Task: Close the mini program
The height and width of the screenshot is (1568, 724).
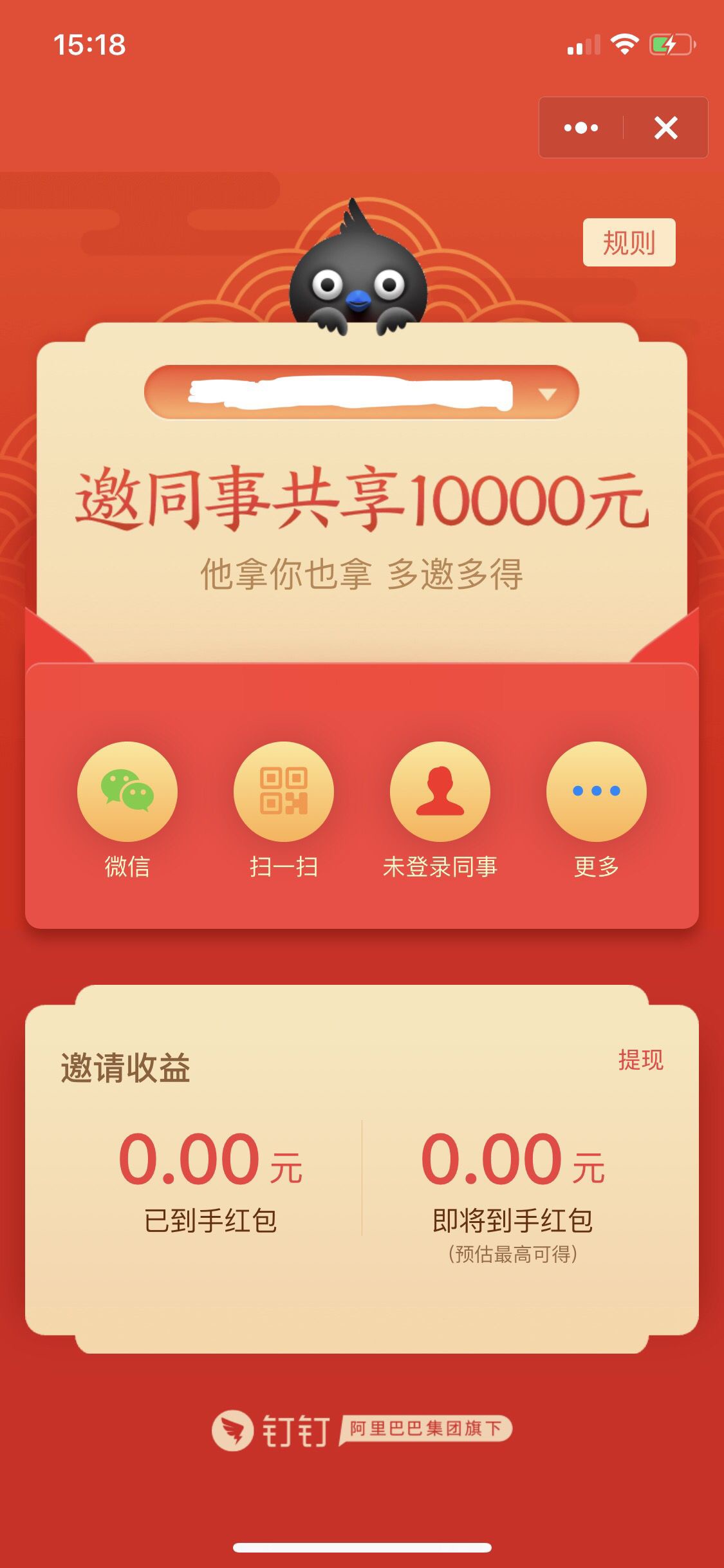Action: [x=665, y=127]
